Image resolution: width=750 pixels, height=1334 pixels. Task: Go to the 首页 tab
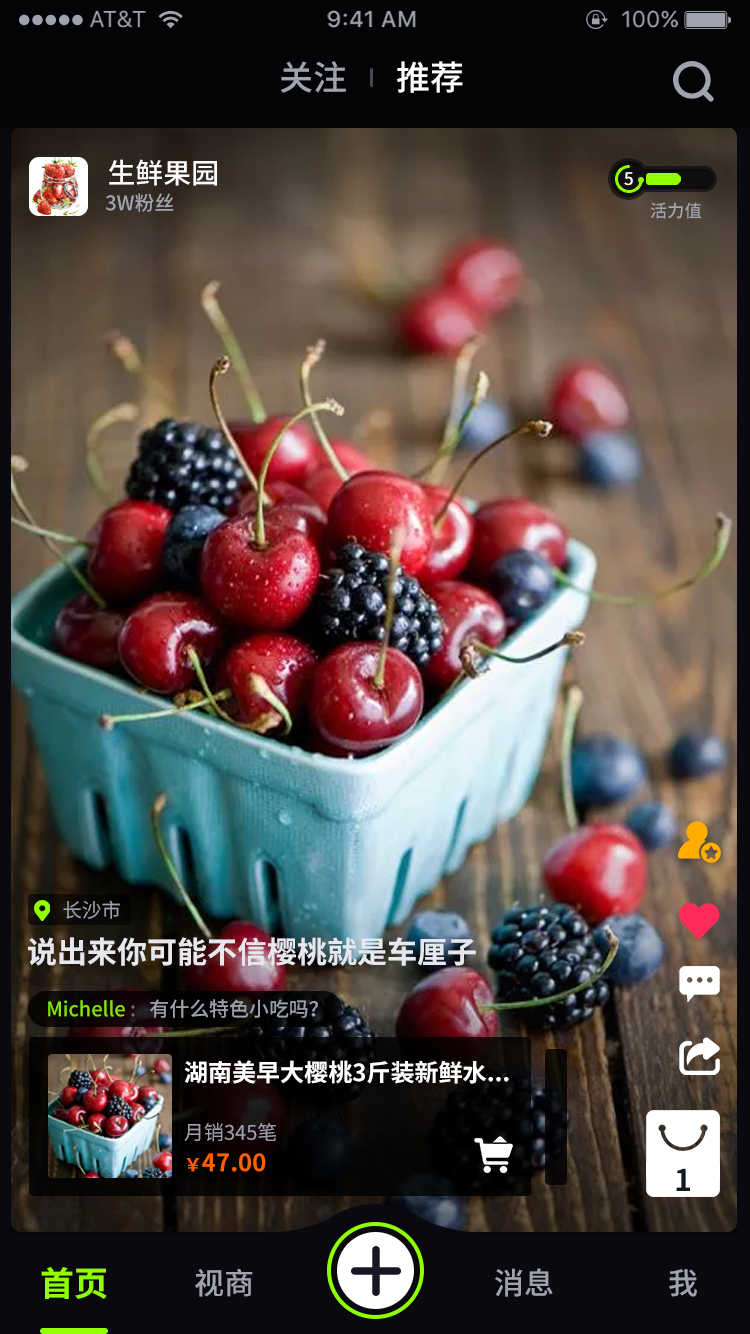(x=74, y=1283)
